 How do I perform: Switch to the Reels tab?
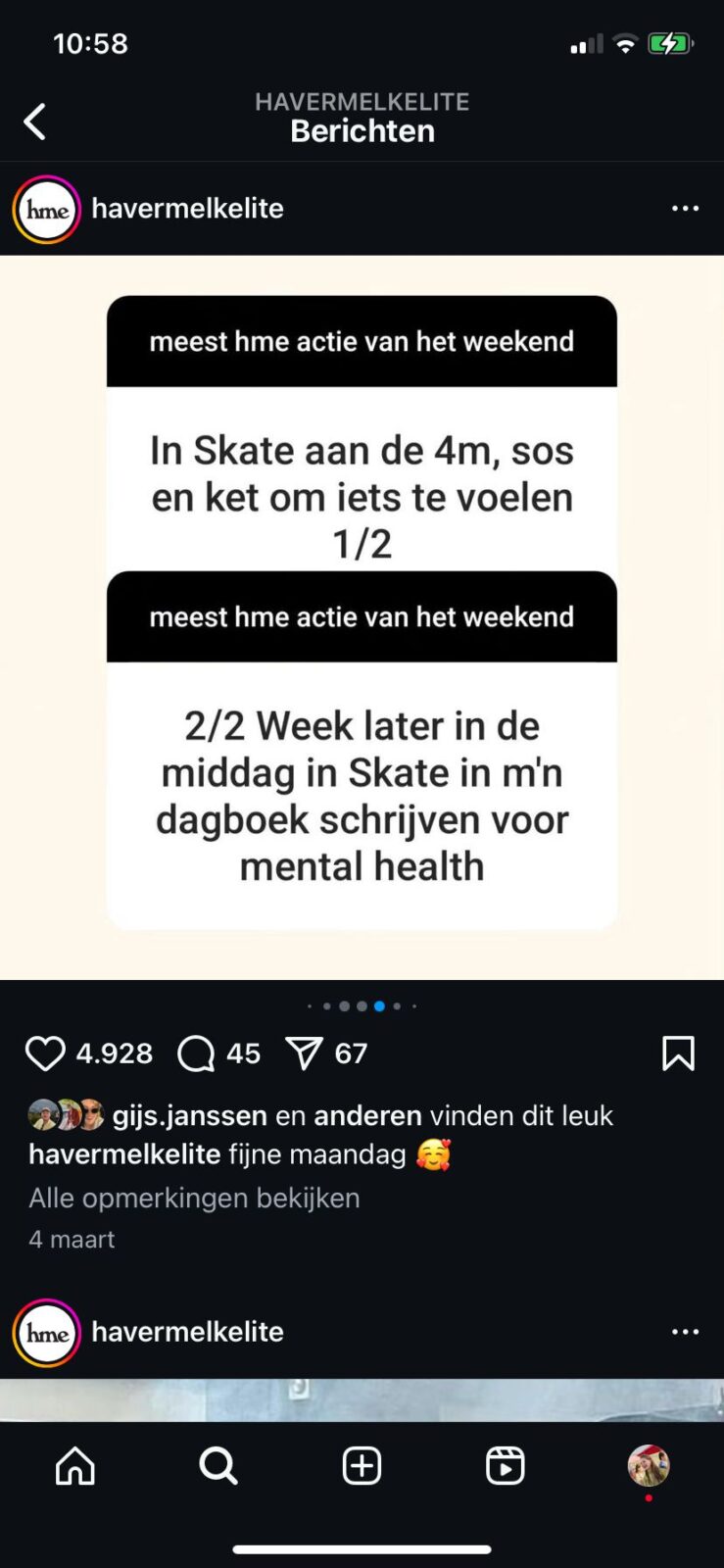(x=505, y=1466)
